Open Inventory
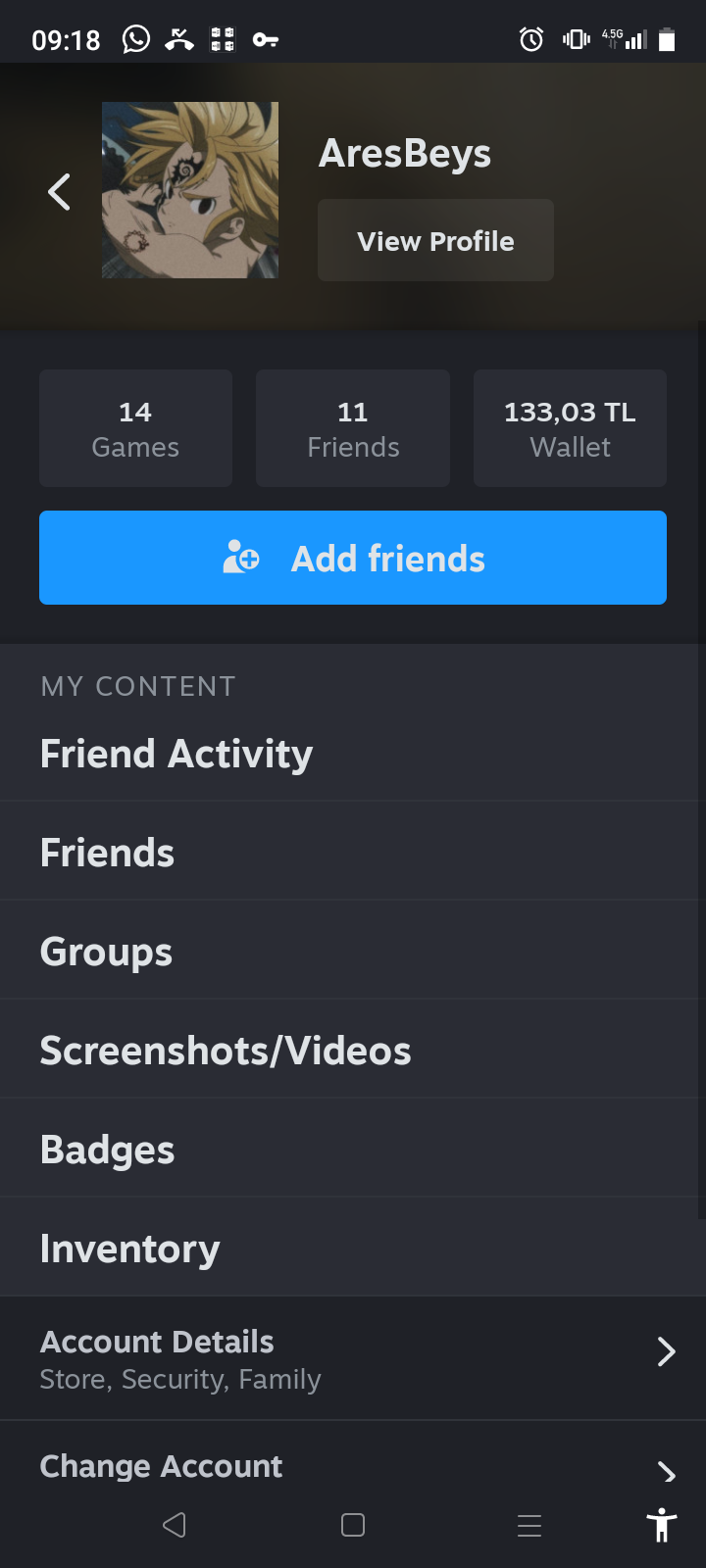 [x=353, y=1248]
